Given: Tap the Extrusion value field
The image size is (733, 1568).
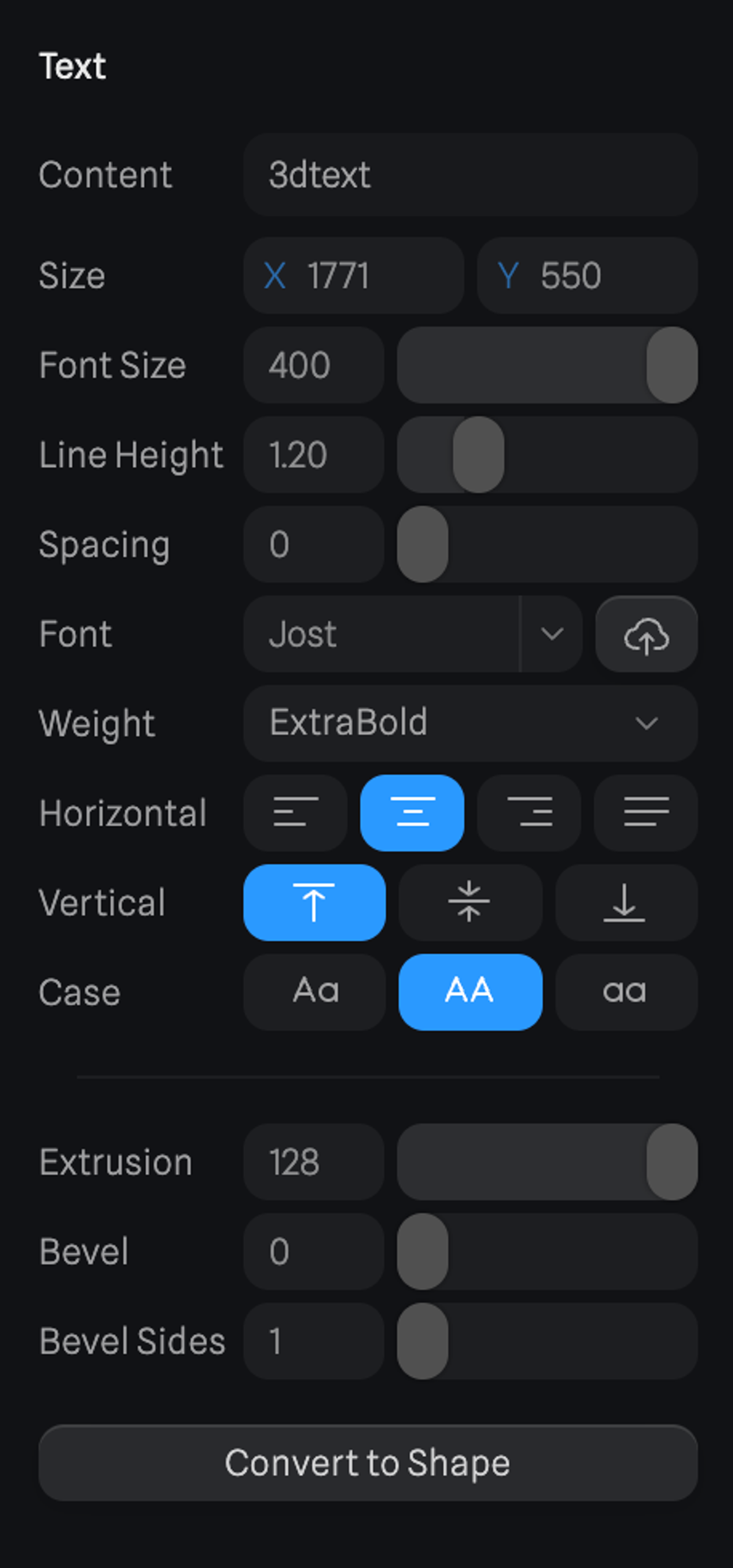Looking at the screenshot, I should 313,1162.
